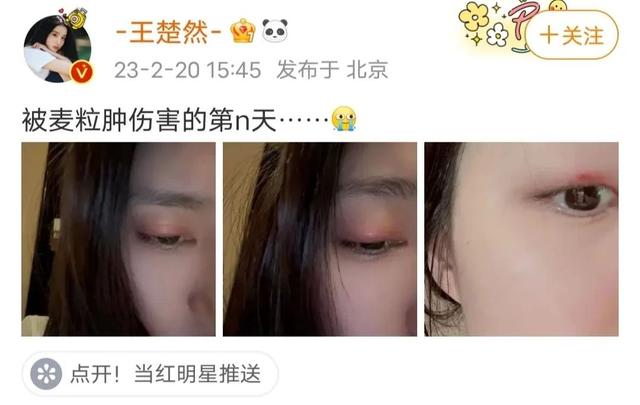Screen dimensions: 640x405
Task: Open 王楚然's profile avatar
Action: pos(57,47)
